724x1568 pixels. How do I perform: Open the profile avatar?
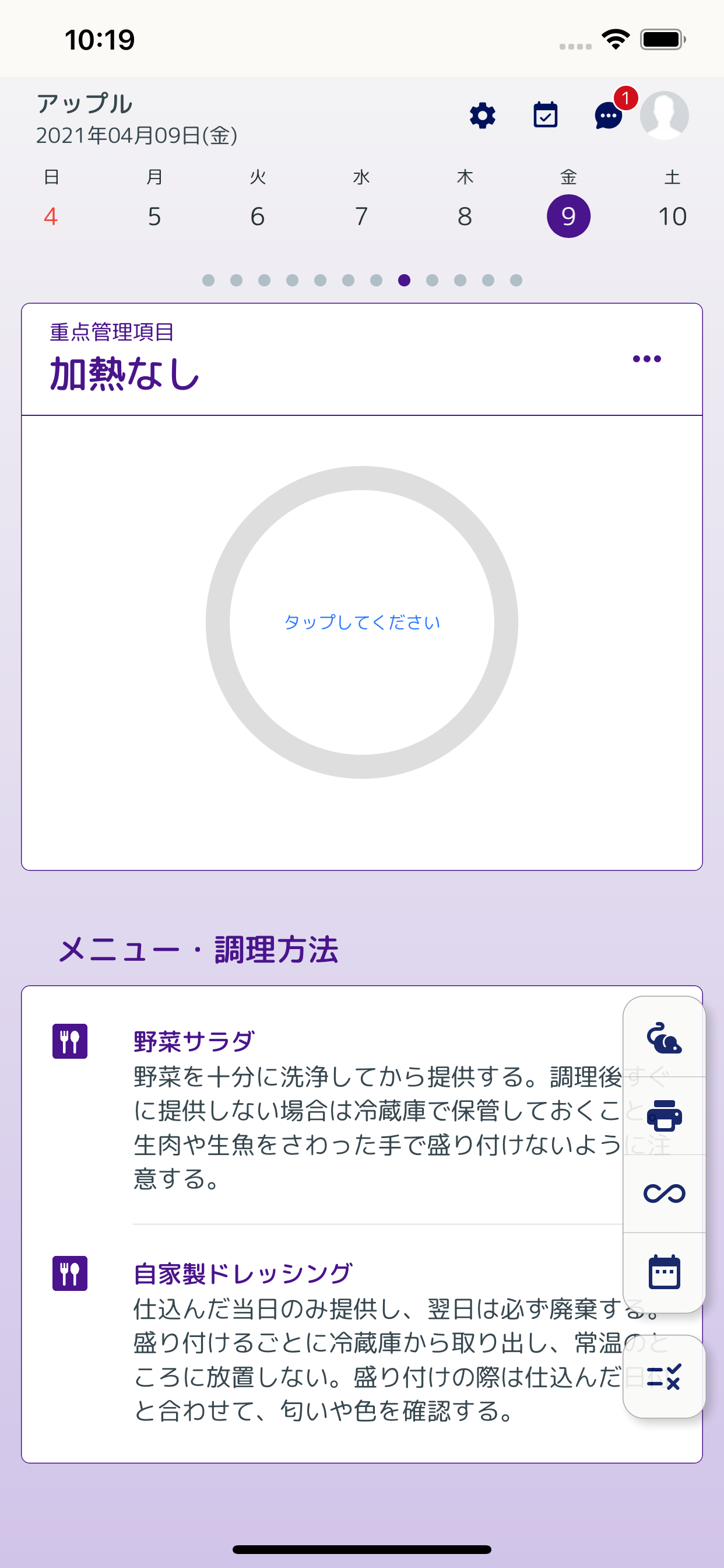[x=665, y=115]
